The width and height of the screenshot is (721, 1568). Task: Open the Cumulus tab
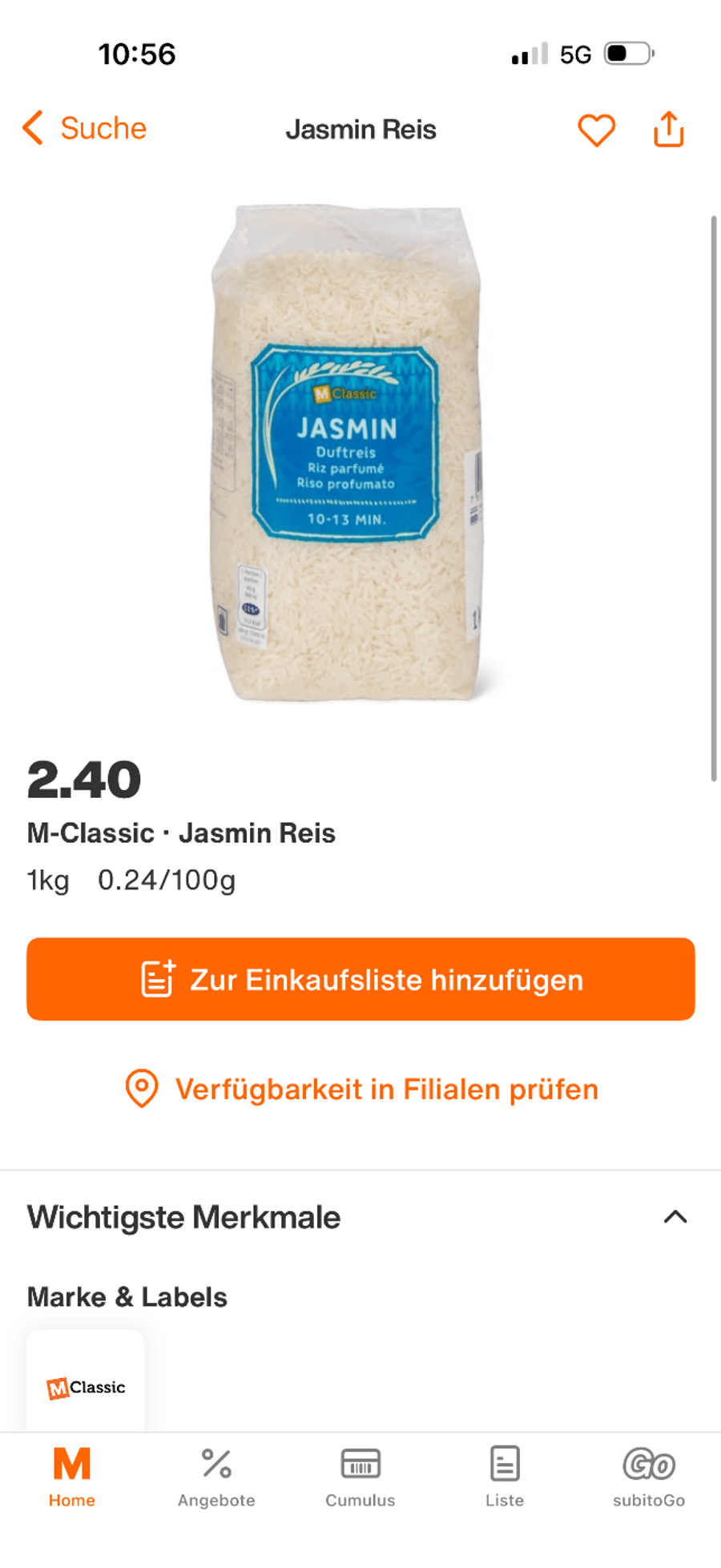(360, 1477)
